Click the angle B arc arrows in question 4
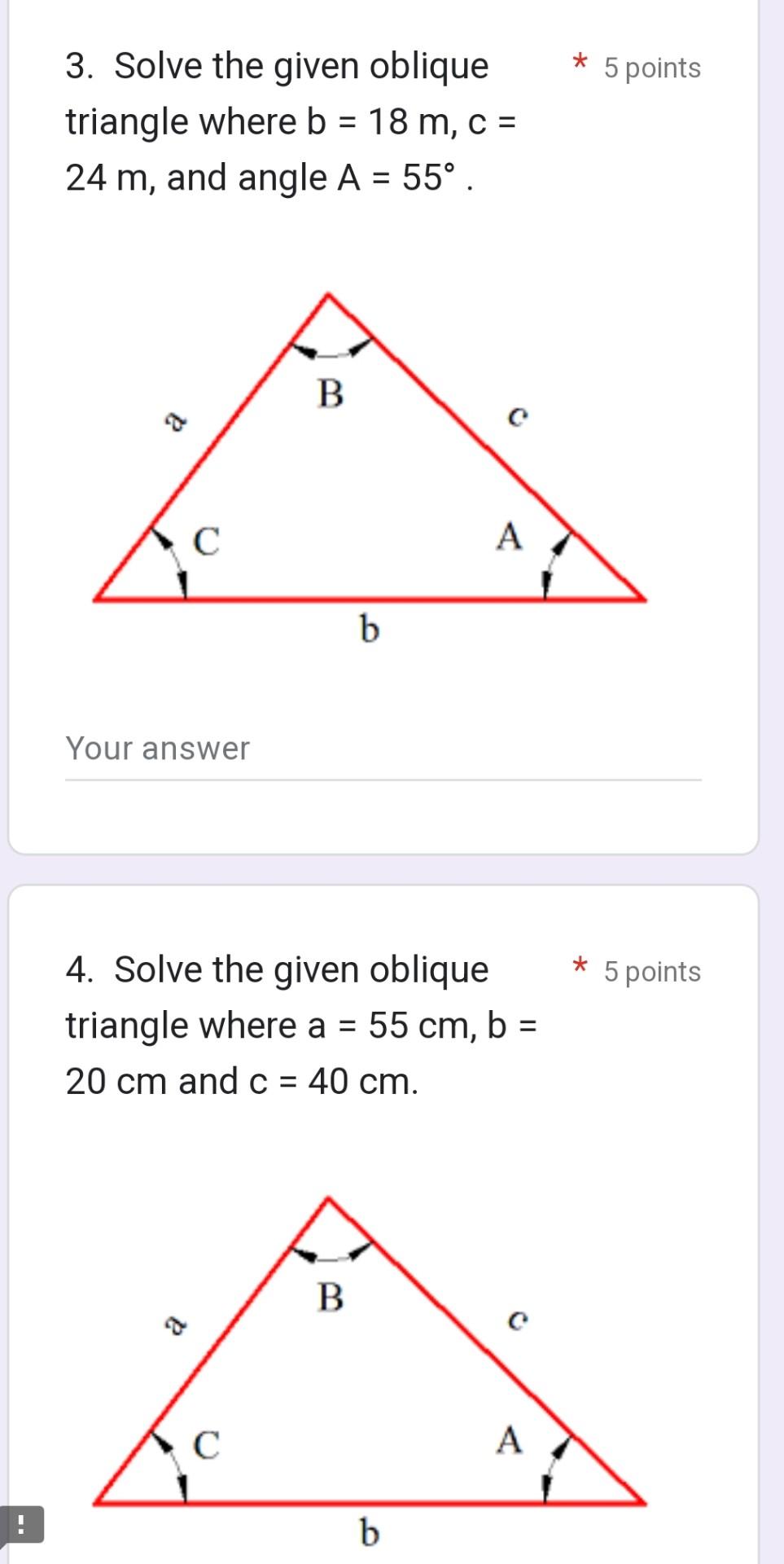Screen dimensions: 784x1564 [x=329, y=1254]
